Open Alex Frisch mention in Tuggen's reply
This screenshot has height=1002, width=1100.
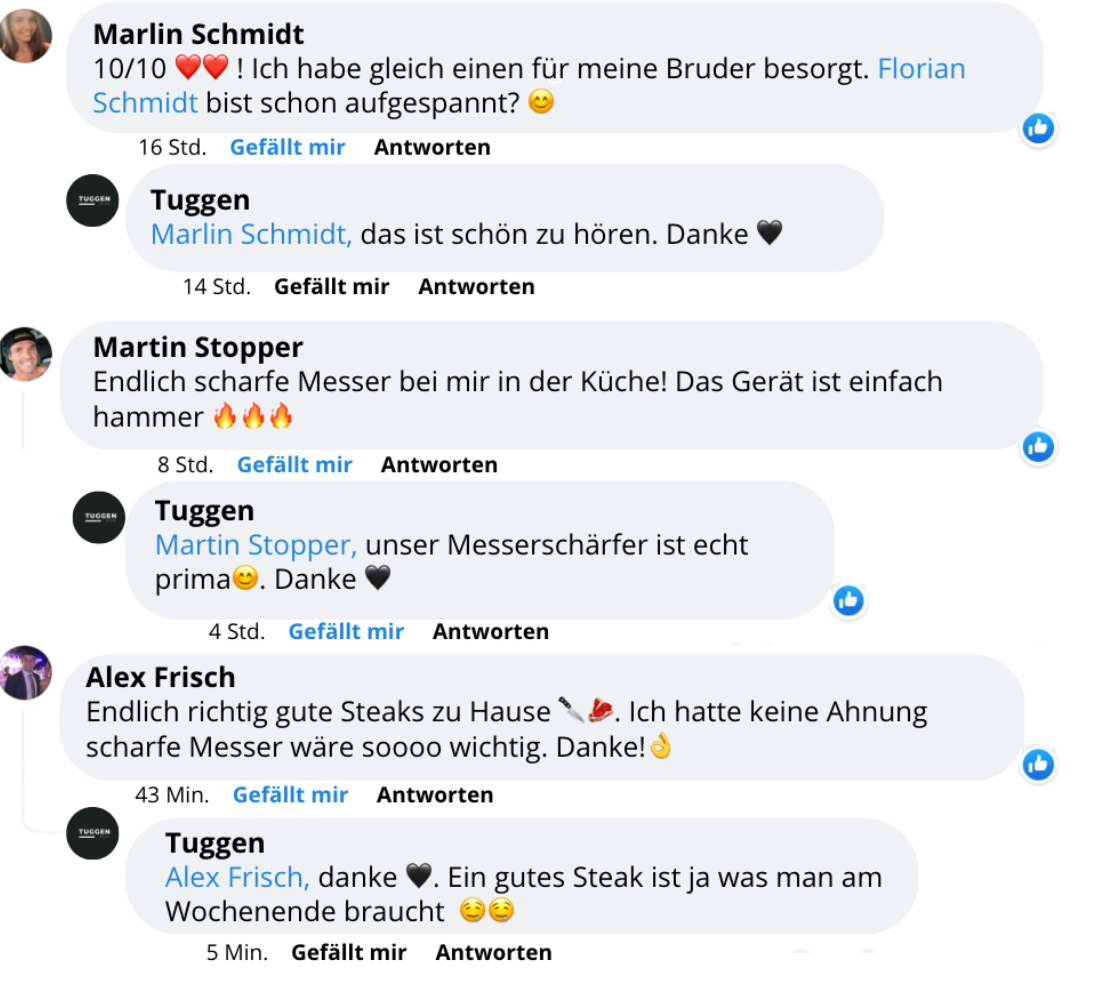tap(237, 878)
